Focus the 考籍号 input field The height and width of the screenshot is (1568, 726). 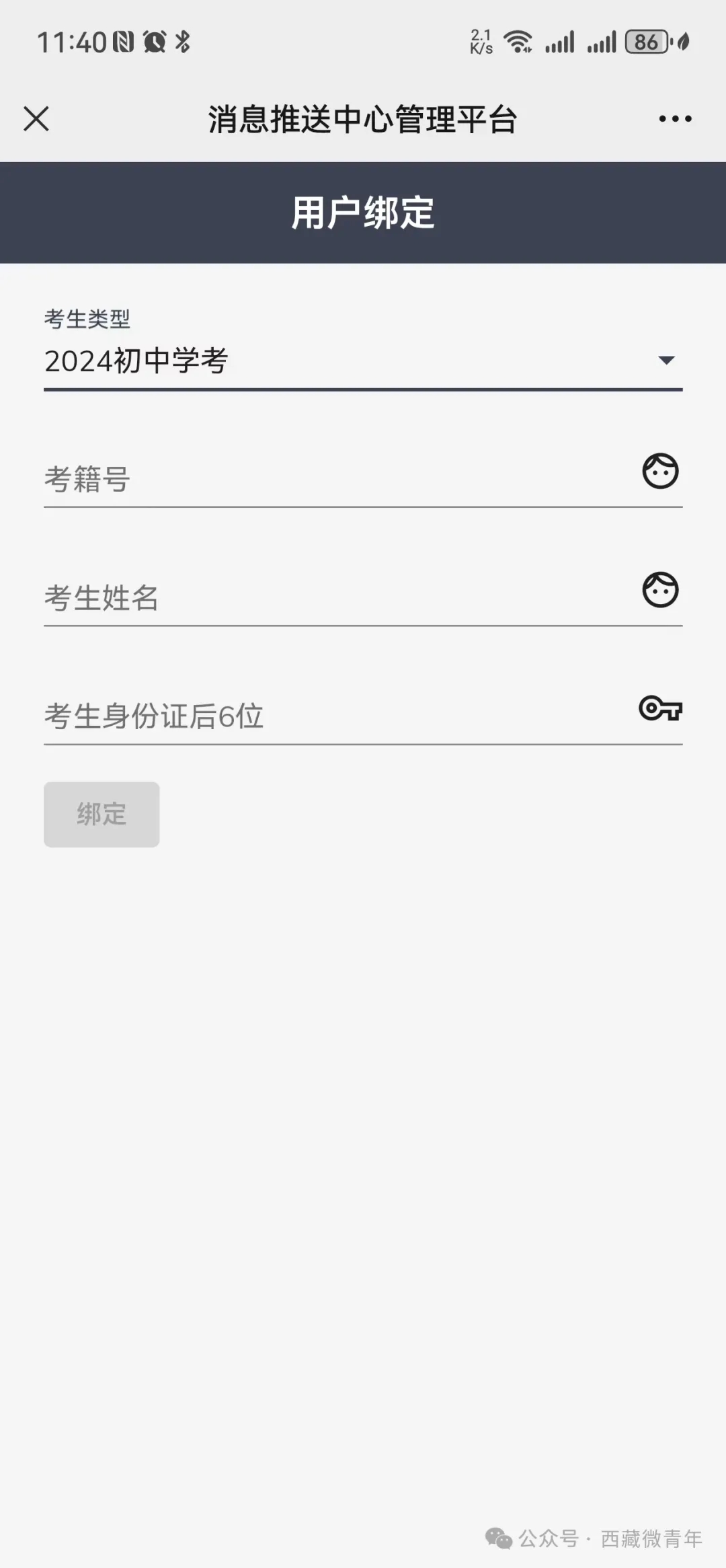click(336, 480)
